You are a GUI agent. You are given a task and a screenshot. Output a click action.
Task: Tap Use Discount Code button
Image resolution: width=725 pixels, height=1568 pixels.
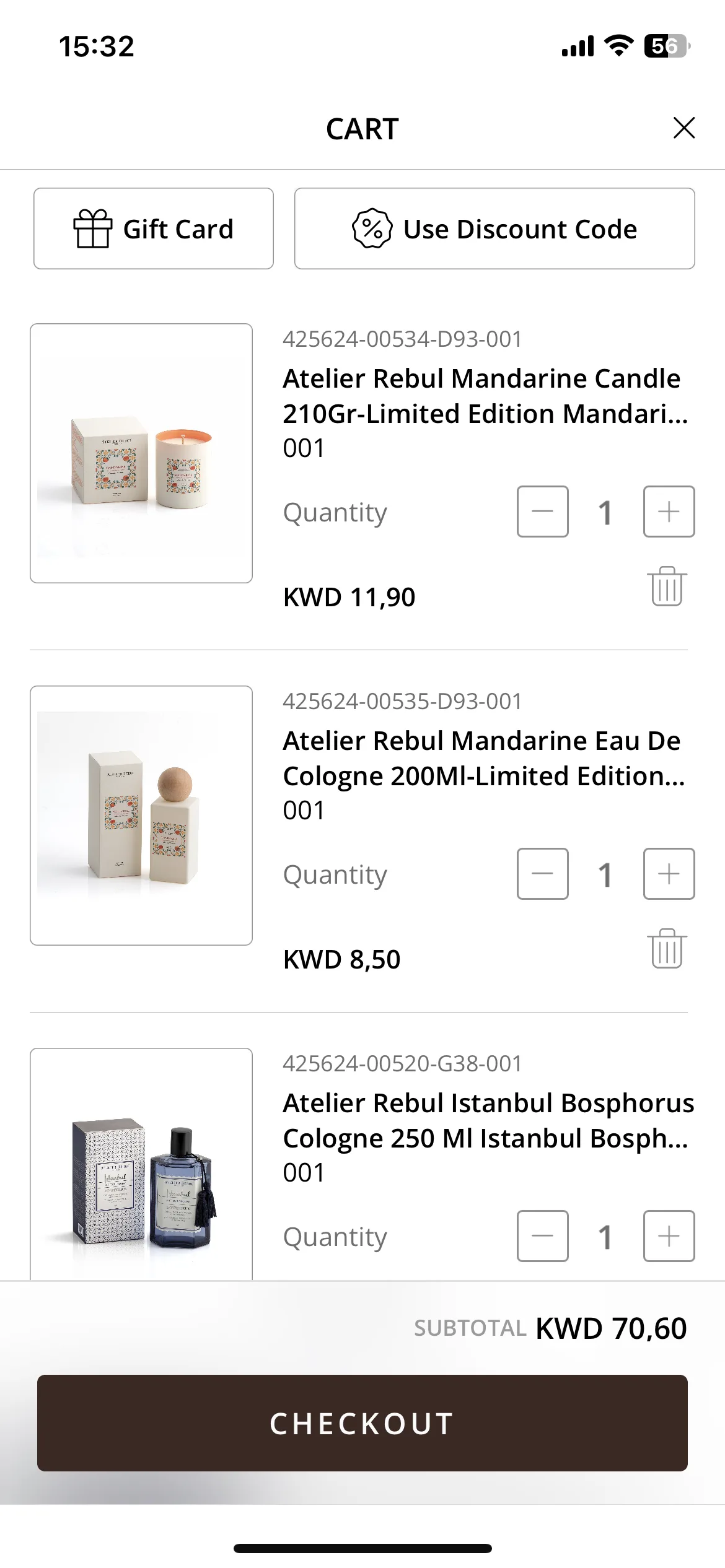click(494, 229)
